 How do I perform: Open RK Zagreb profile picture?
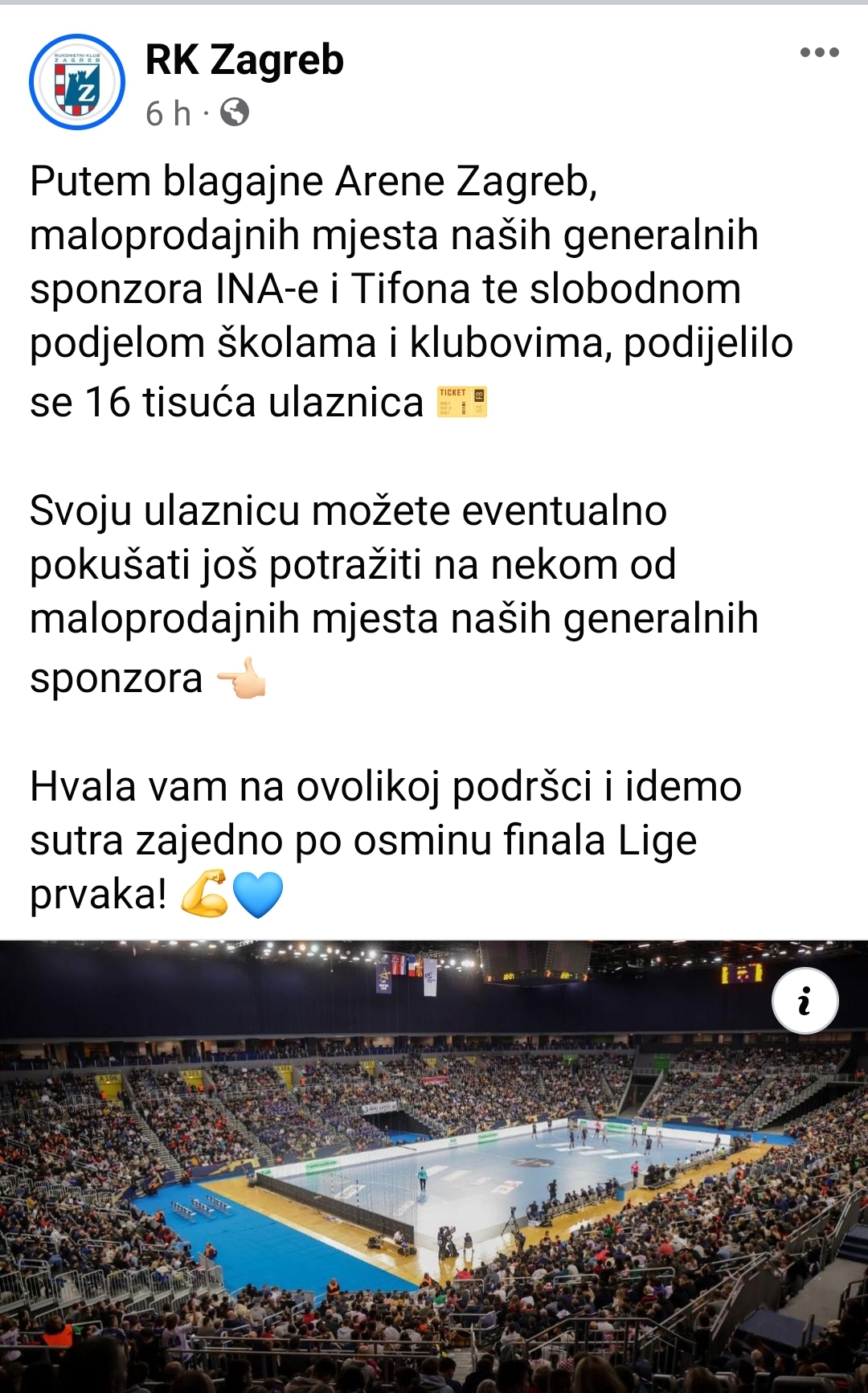point(77,82)
